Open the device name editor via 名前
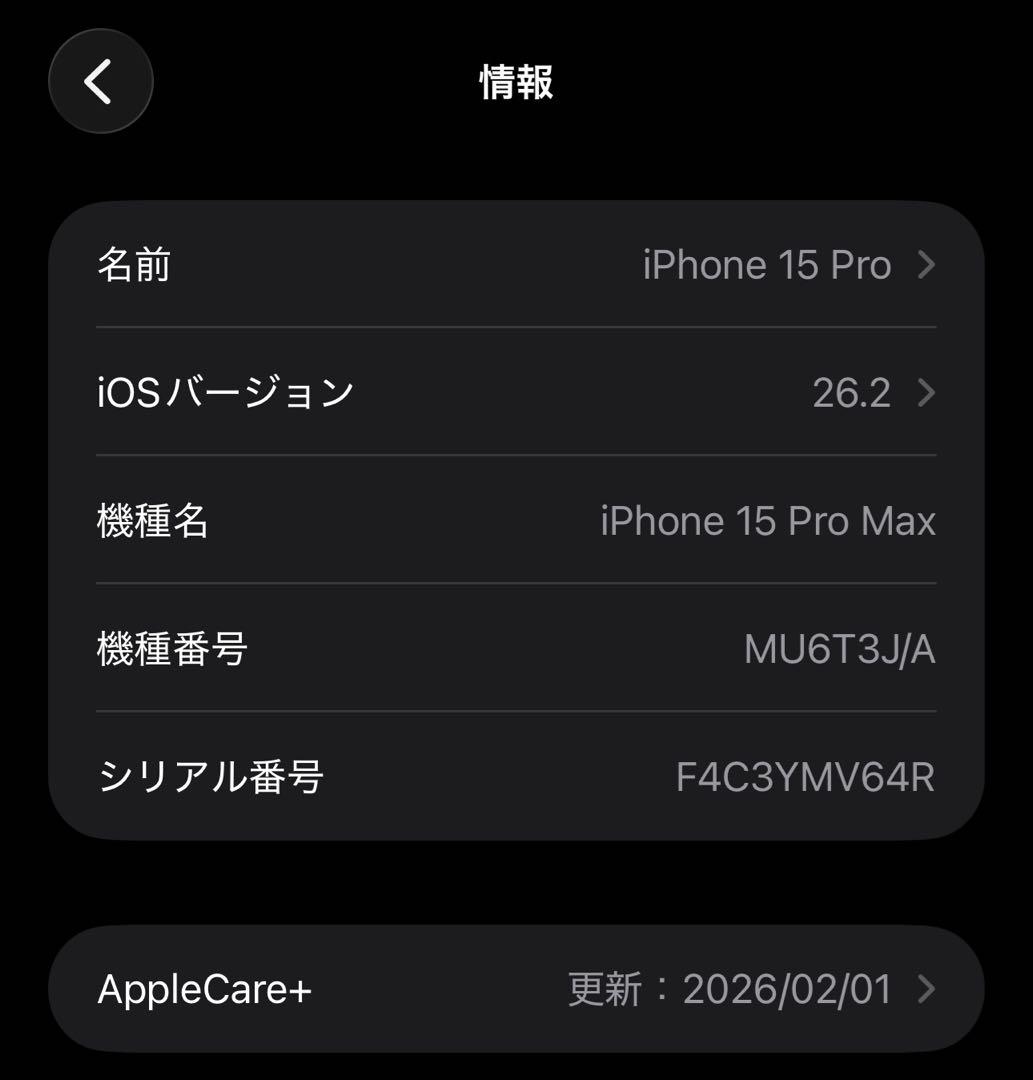 [x=135, y=264]
